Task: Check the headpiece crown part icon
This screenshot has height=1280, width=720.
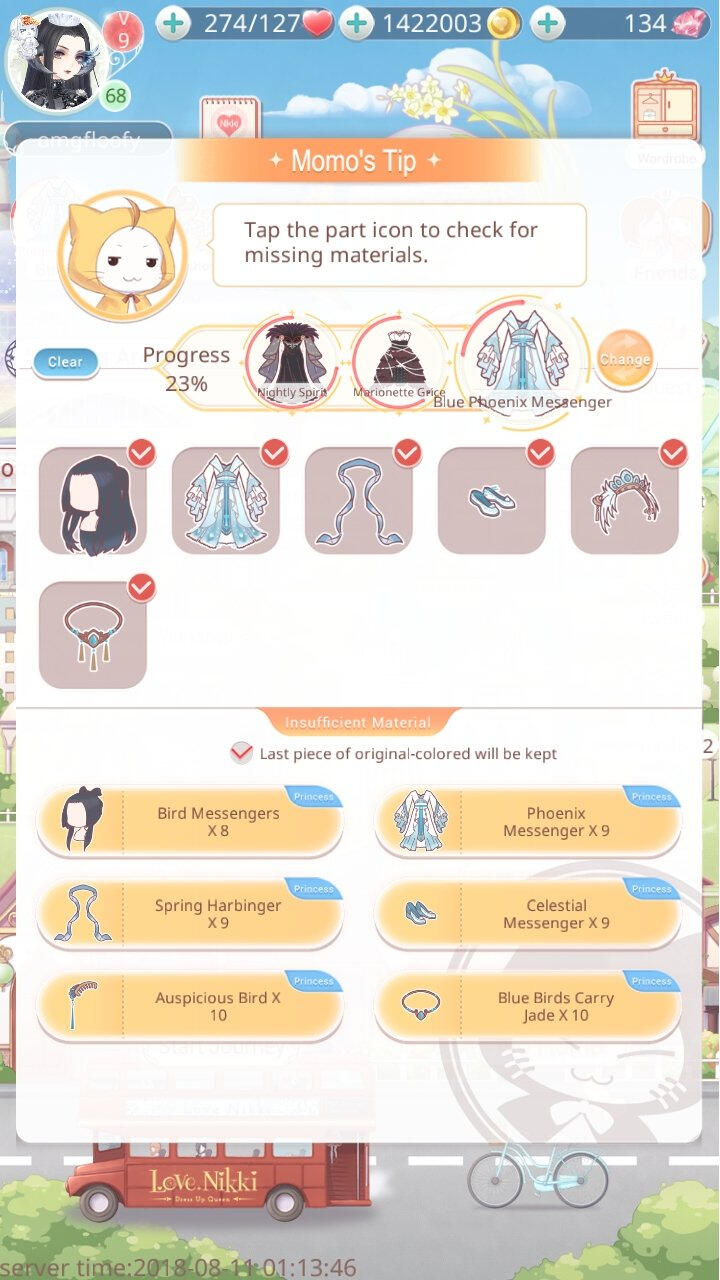Action: (625, 501)
